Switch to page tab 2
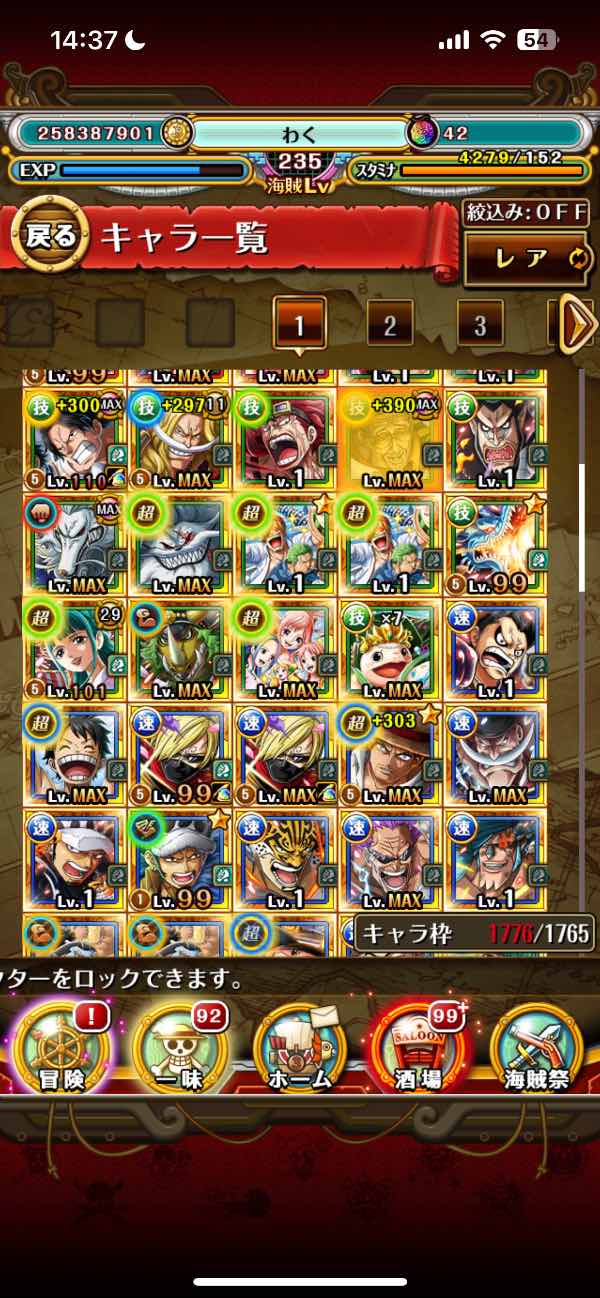The image size is (600, 1298). (390, 324)
